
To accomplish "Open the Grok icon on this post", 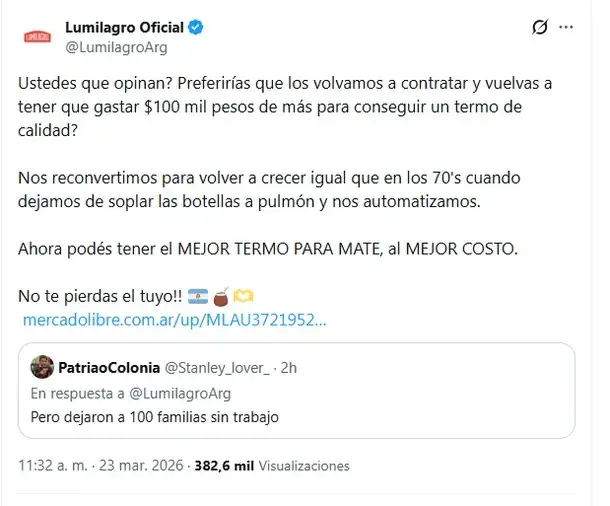I will pos(540,27).
